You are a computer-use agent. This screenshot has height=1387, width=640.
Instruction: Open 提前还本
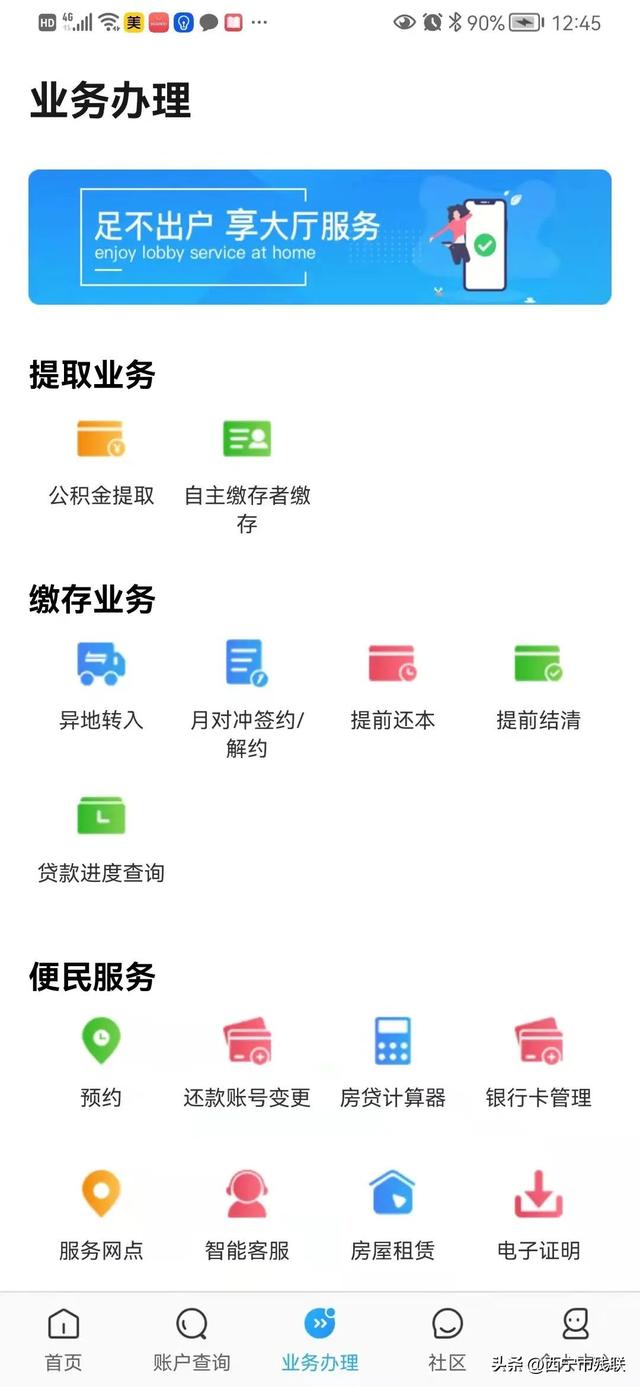(x=393, y=687)
